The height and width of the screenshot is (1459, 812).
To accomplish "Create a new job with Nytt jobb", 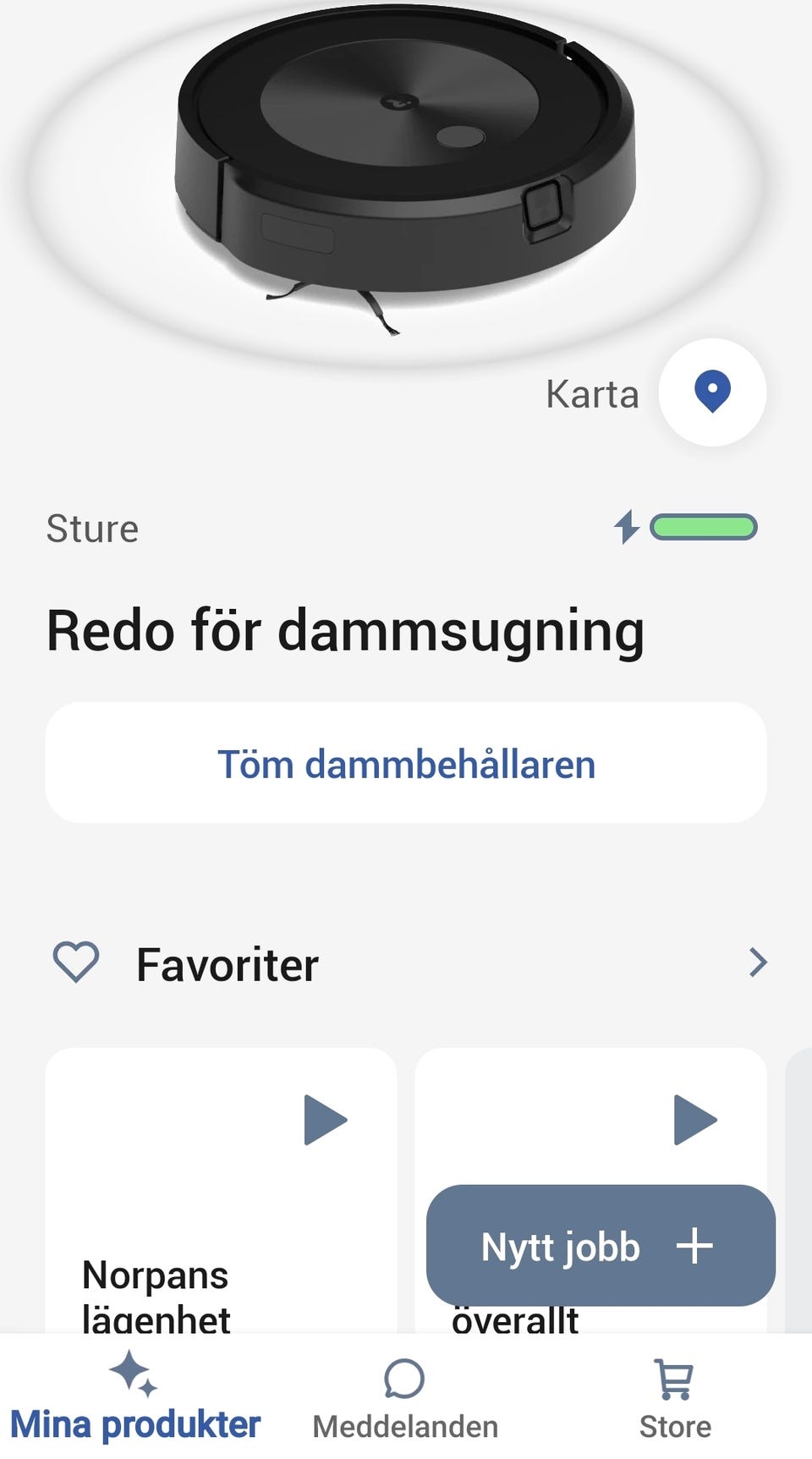I will pos(601,1245).
